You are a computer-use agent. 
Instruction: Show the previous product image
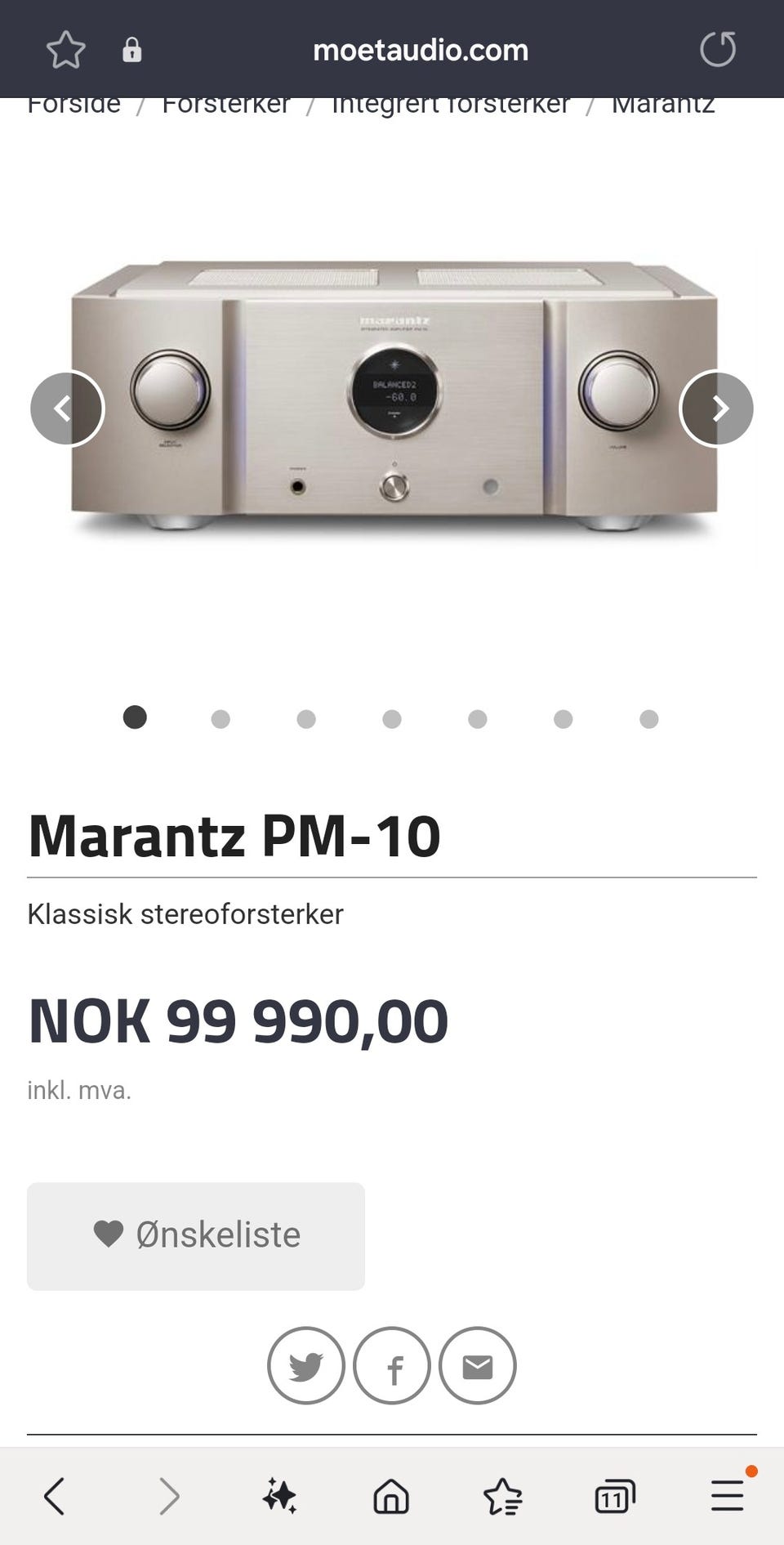point(67,409)
